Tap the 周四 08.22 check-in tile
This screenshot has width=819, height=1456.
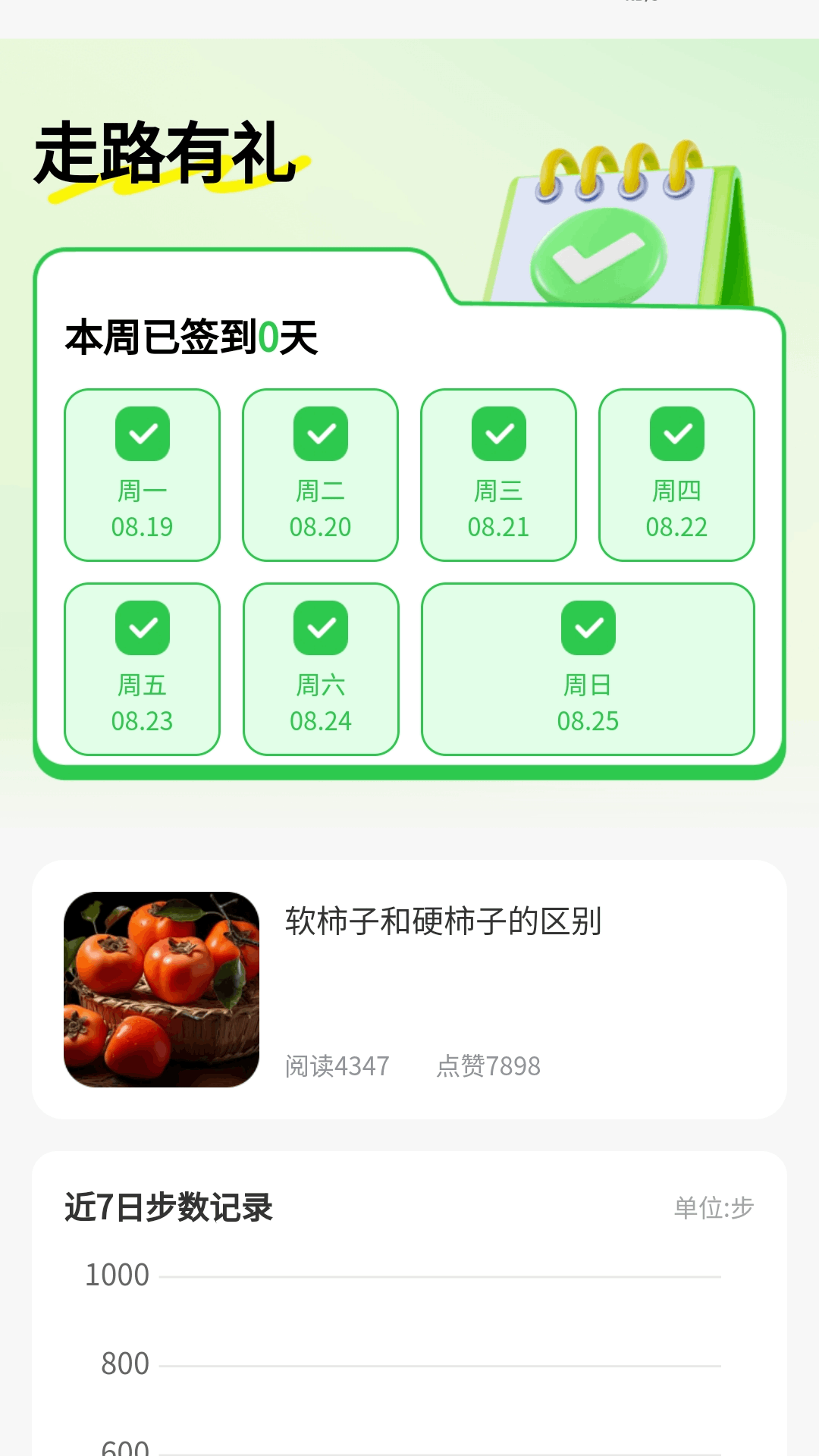click(676, 475)
